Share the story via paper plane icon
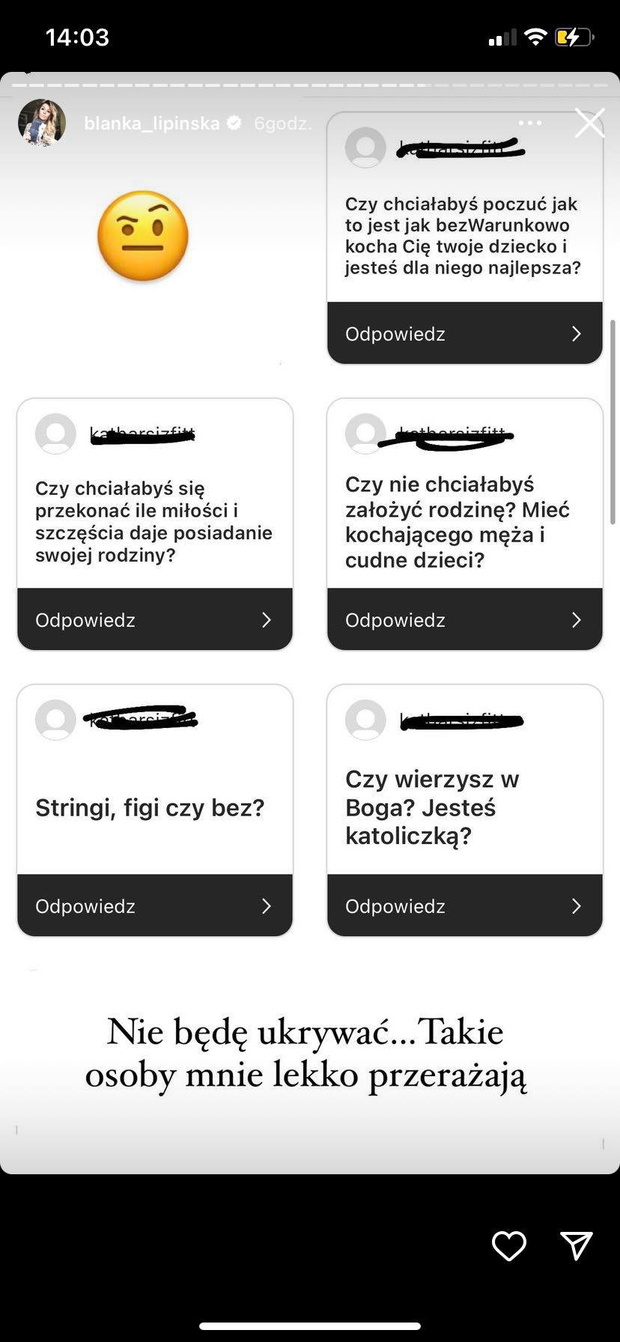This screenshot has height=1342, width=620. click(x=577, y=1245)
